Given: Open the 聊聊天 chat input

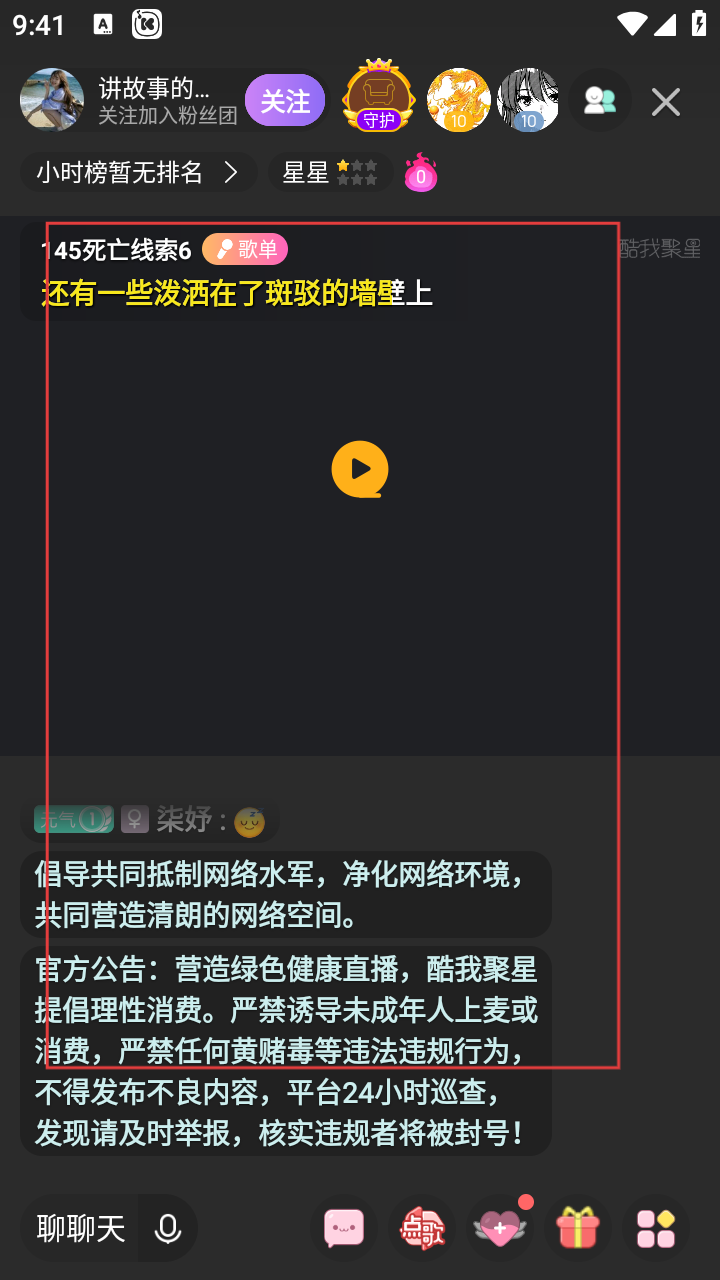Looking at the screenshot, I should pos(80,1228).
